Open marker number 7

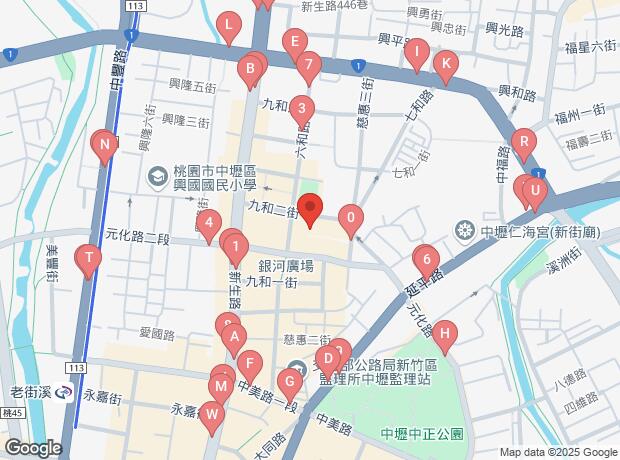click(309, 65)
